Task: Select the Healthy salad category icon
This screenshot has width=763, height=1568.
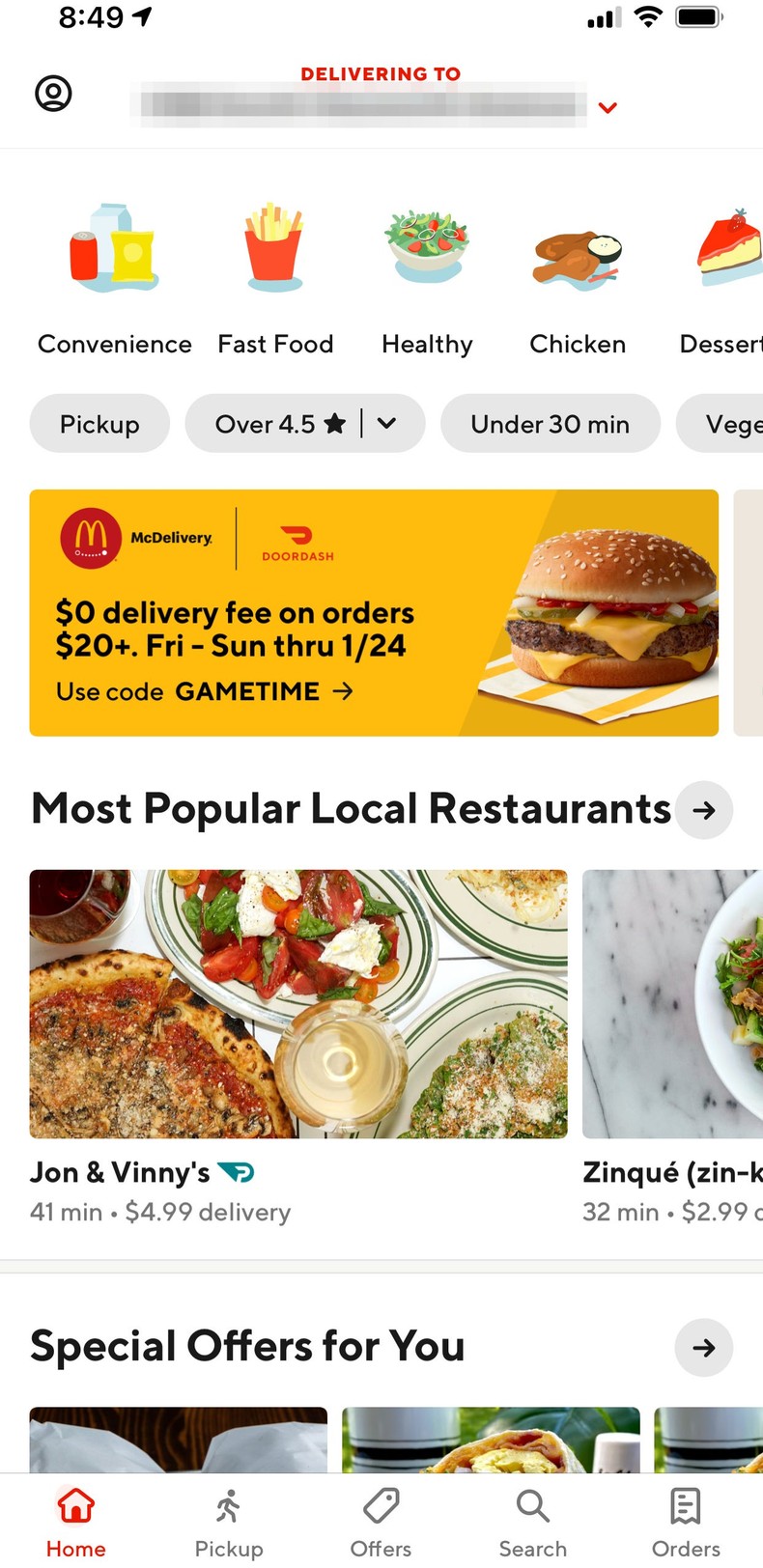Action: (426, 246)
